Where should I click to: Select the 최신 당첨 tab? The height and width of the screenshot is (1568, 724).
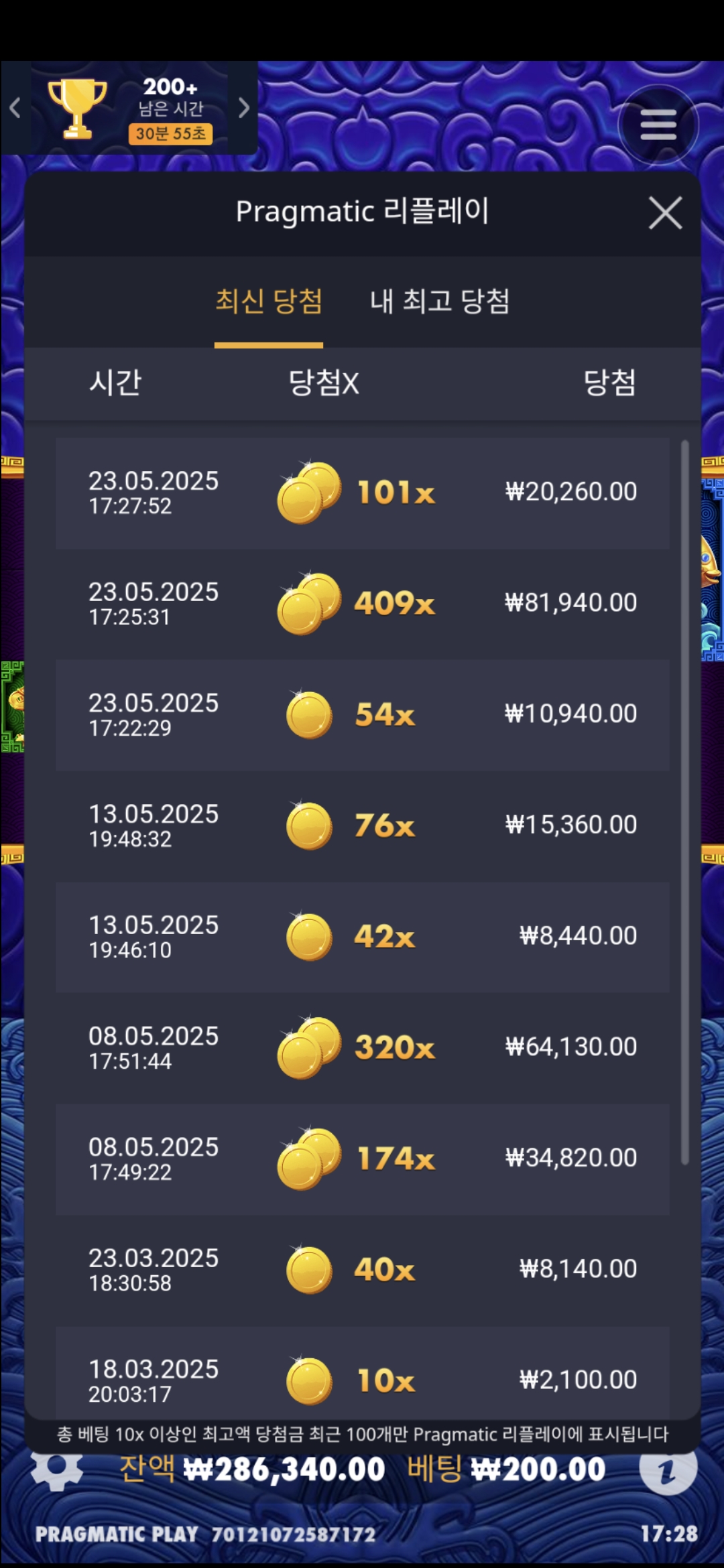pyautogui.click(x=269, y=302)
